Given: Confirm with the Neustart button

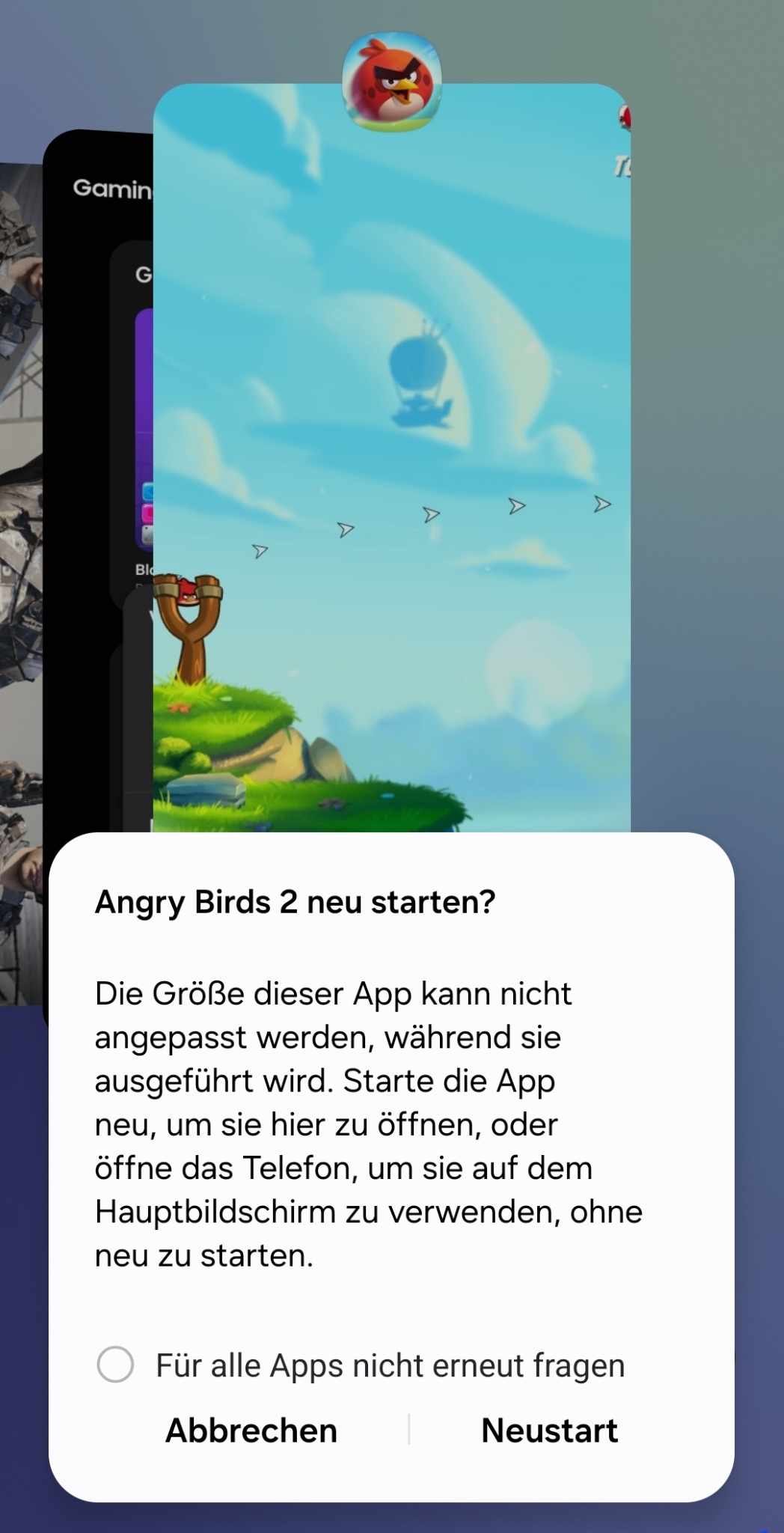Looking at the screenshot, I should click(549, 1430).
